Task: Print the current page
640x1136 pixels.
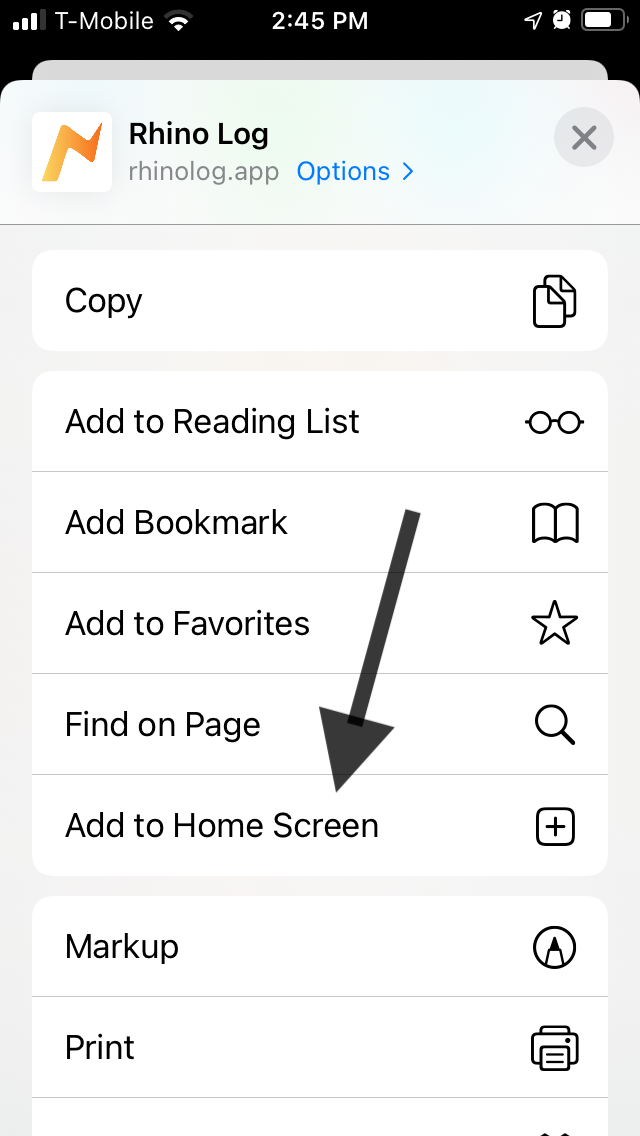Action: (320, 1047)
